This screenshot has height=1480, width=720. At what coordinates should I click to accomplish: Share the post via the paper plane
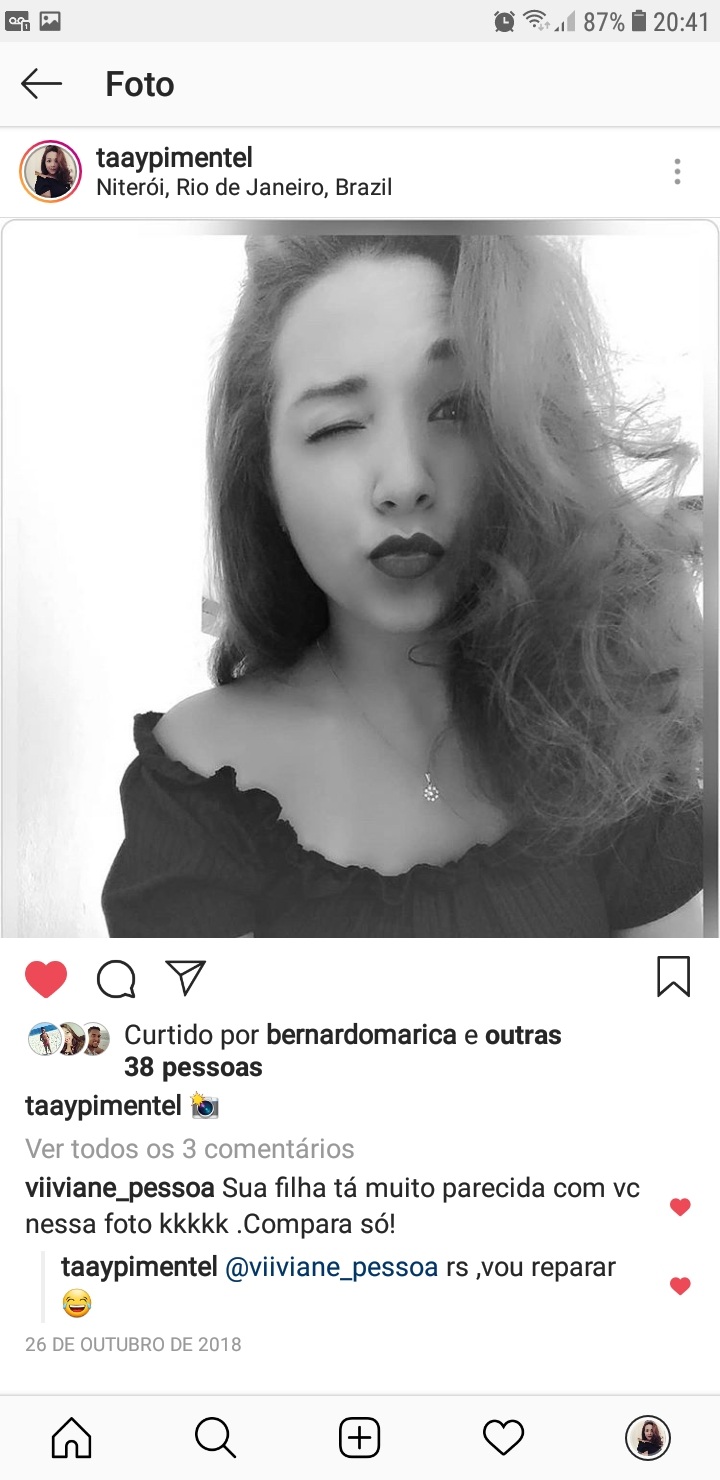(185, 978)
